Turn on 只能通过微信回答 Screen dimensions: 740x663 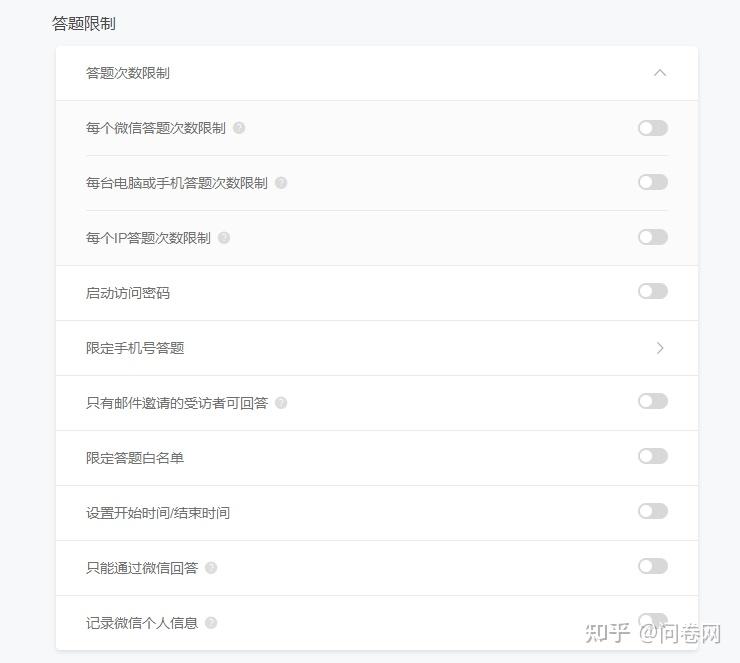pyautogui.click(x=652, y=566)
